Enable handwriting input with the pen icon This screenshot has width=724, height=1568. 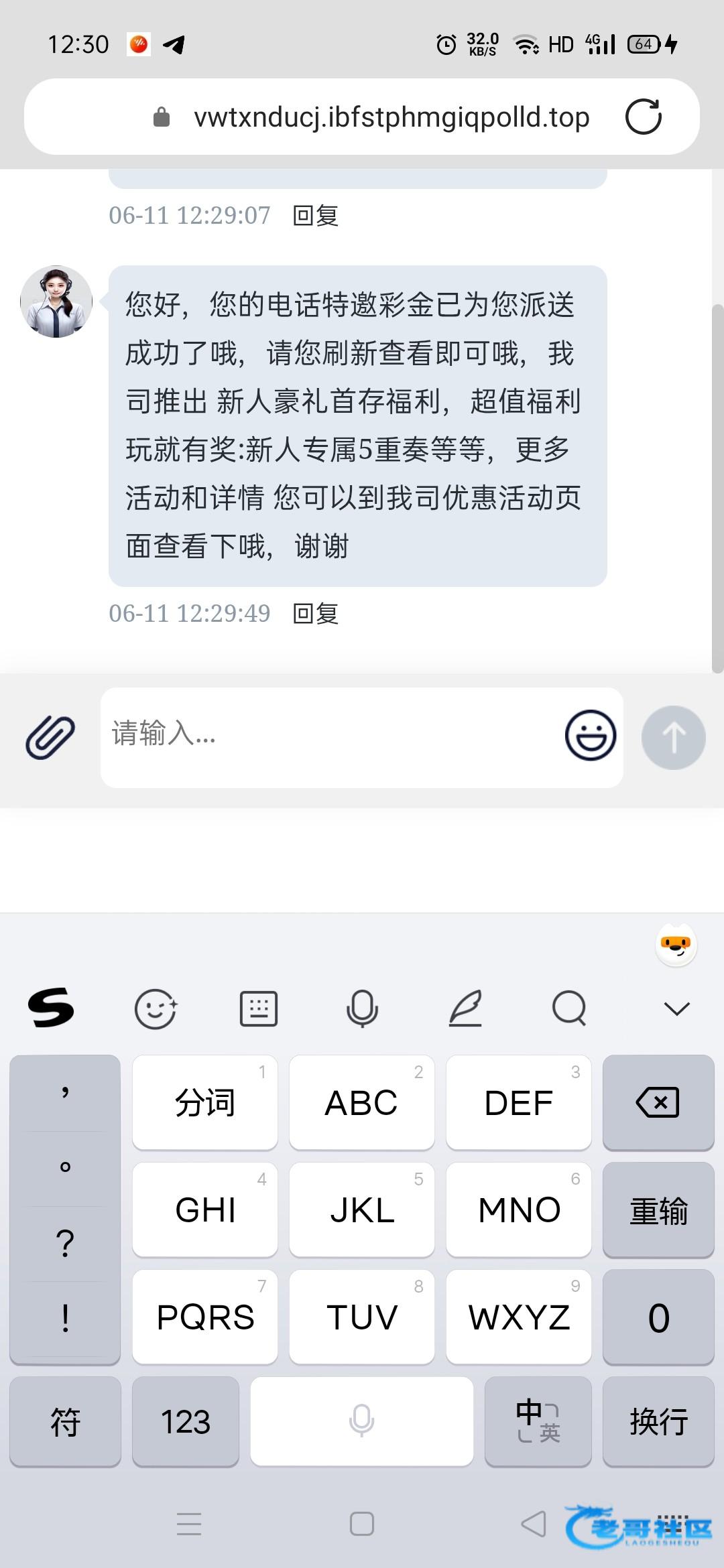click(465, 1008)
